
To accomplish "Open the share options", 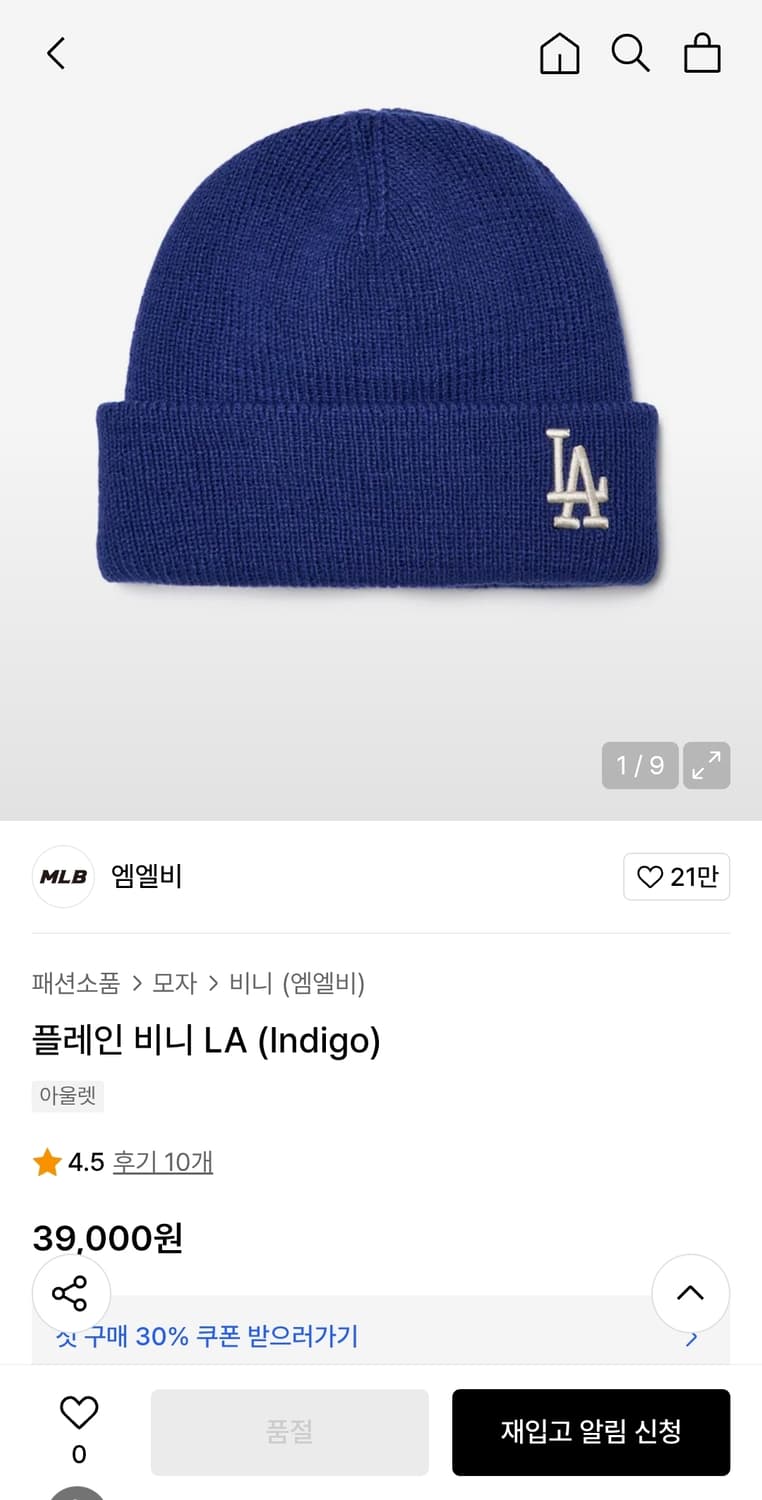I will coord(71,1294).
